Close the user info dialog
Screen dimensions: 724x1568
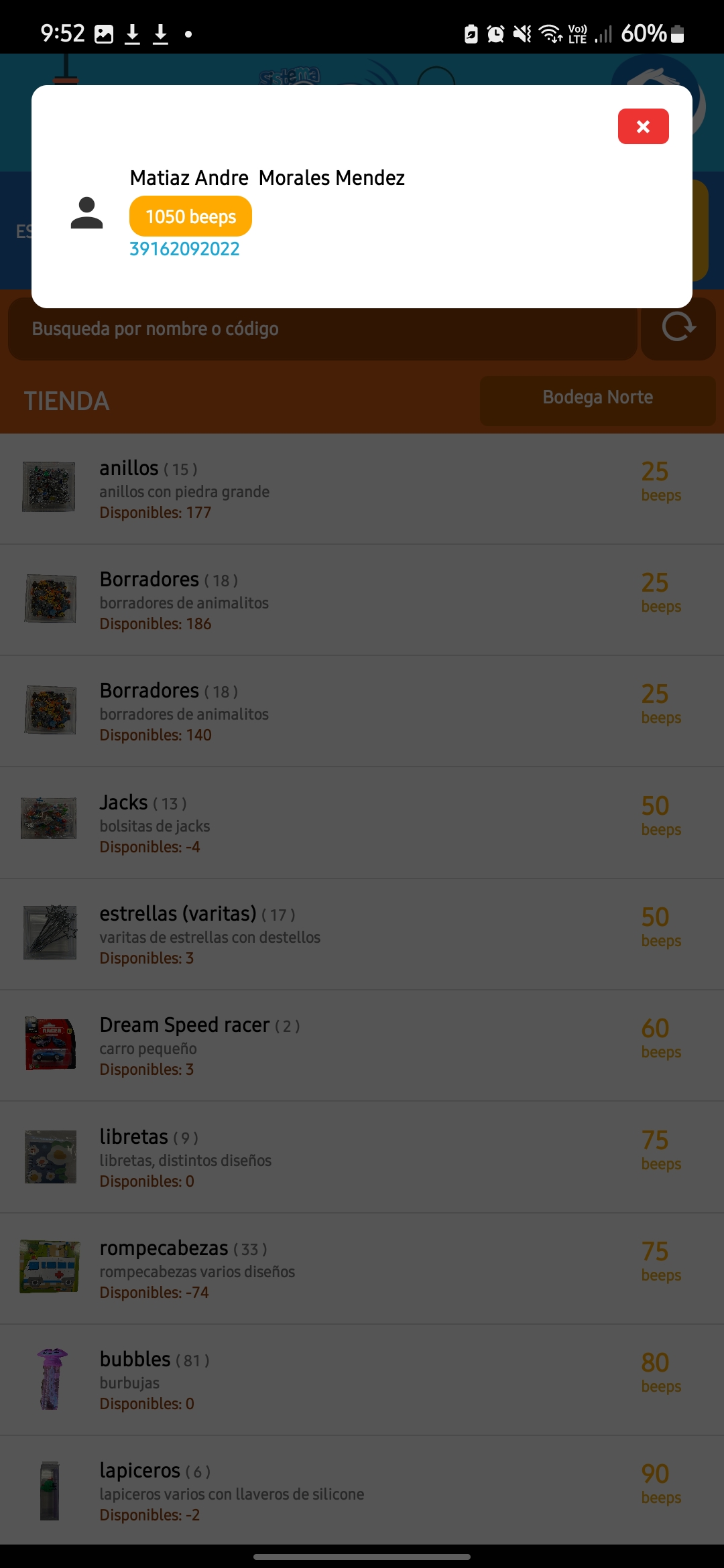click(x=643, y=126)
